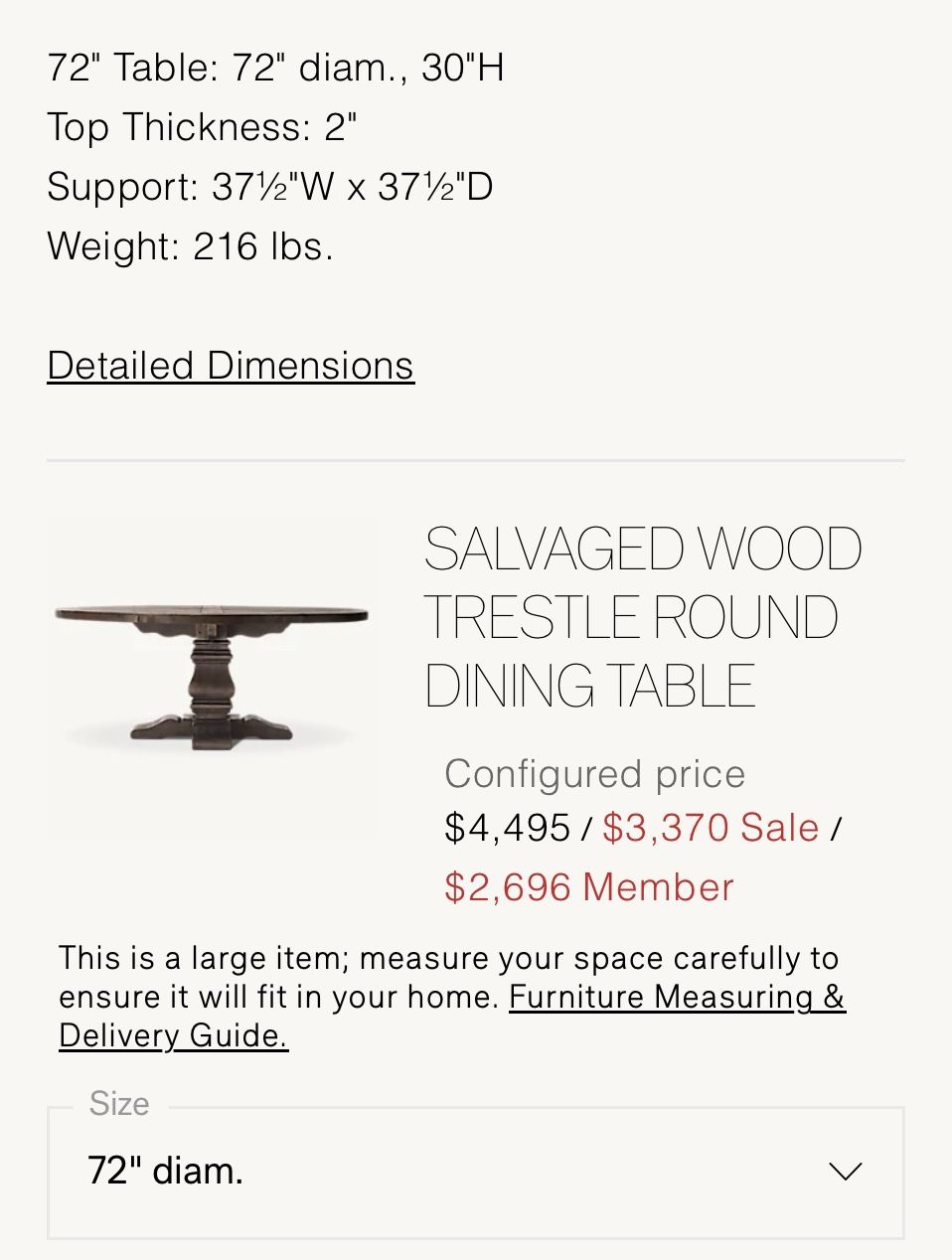Click the Size field label
This screenshot has height=1260, width=952.
click(x=118, y=1103)
